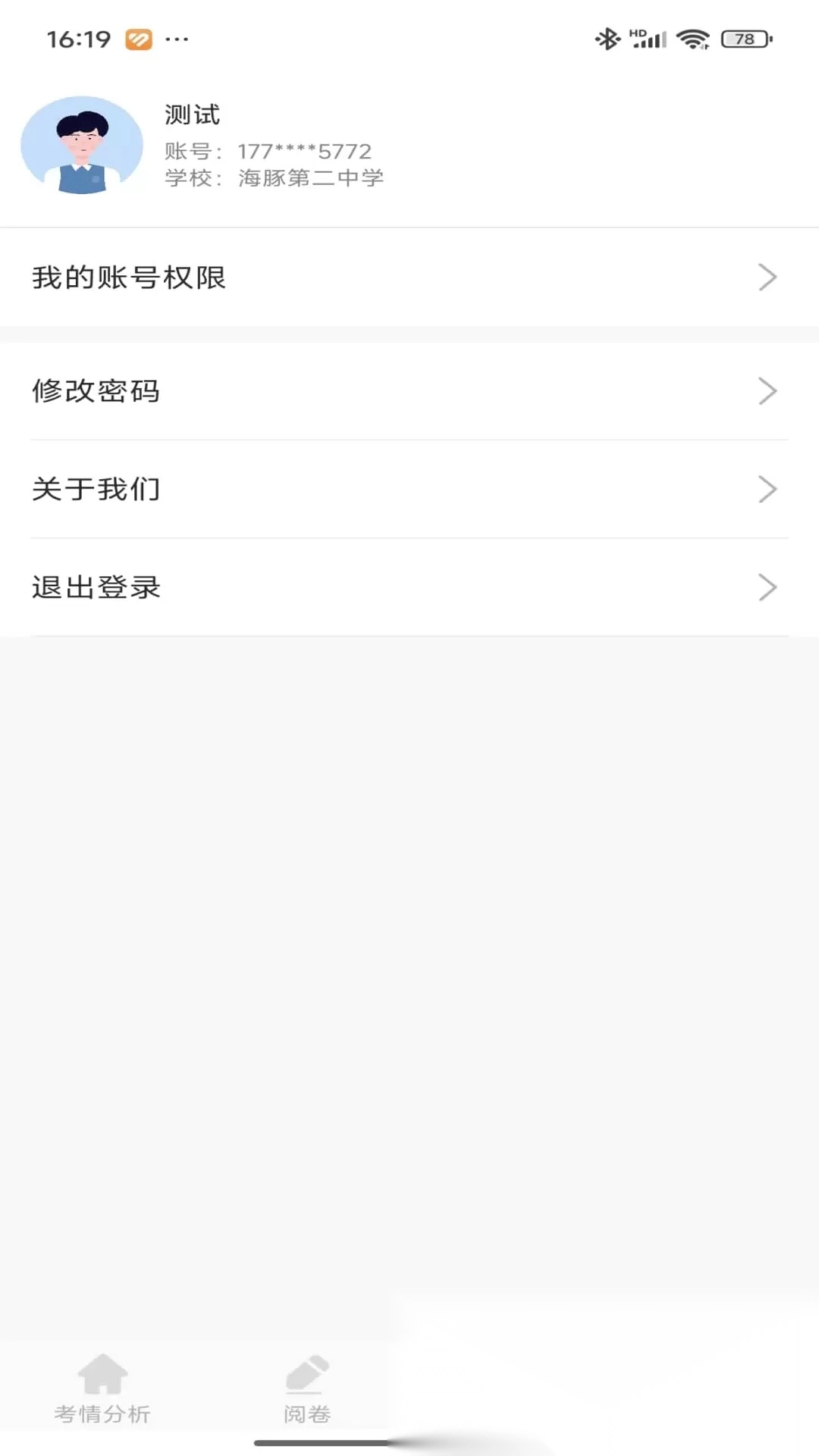Viewport: 819px width, 1456px height.
Task: Expand 我的账号权限 via its chevron
Action: click(768, 278)
